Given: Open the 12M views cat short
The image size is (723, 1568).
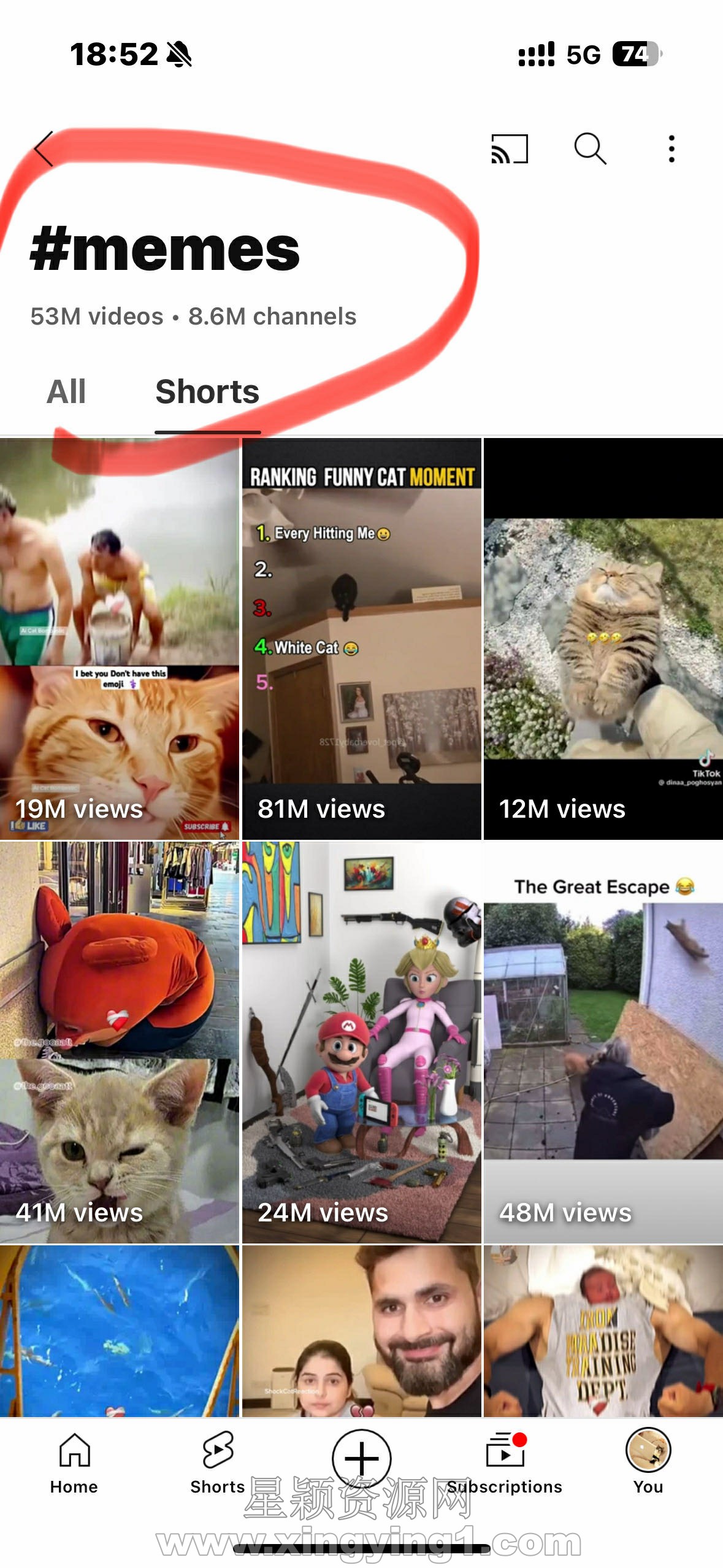Looking at the screenshot, I should point(603,638).
